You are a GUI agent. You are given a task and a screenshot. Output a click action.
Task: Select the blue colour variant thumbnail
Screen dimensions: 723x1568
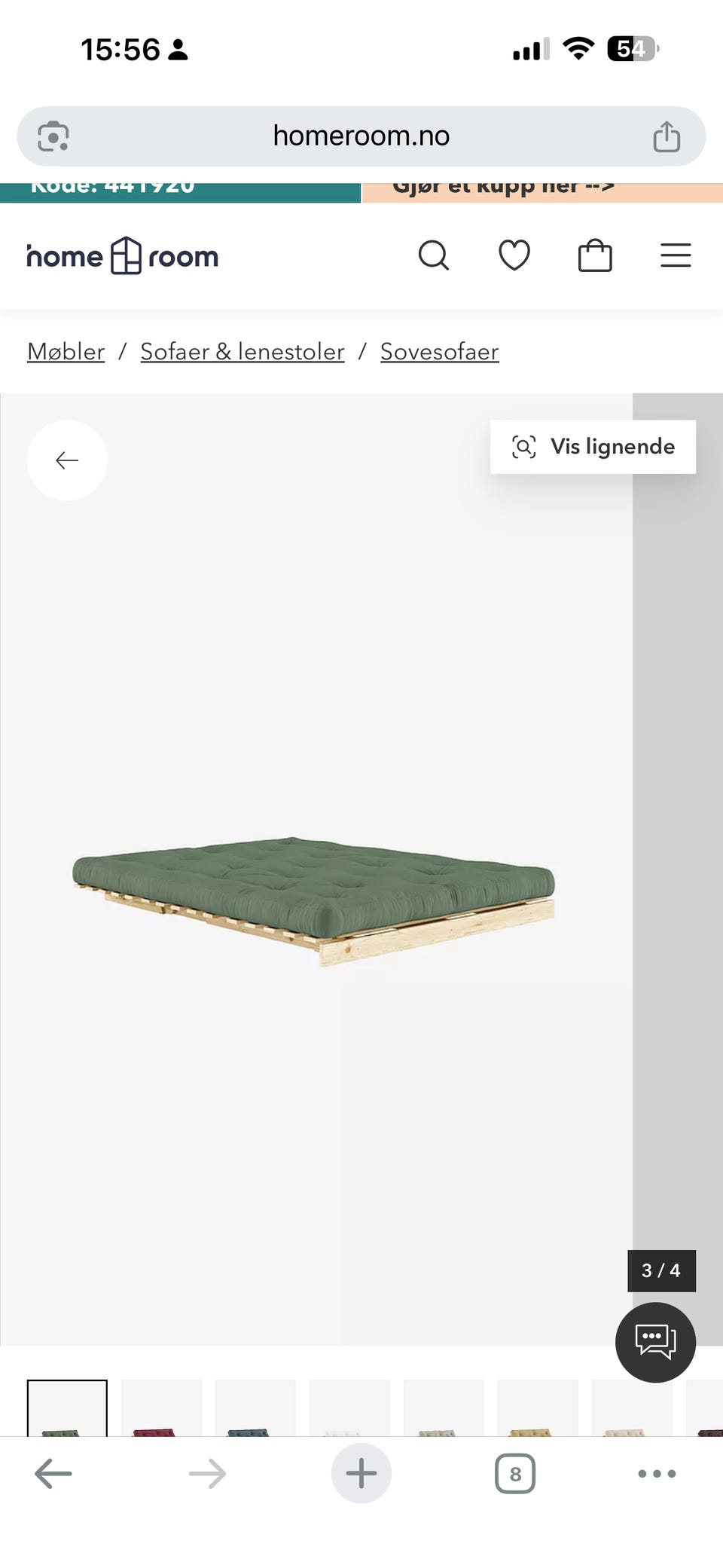point(255,1409)
